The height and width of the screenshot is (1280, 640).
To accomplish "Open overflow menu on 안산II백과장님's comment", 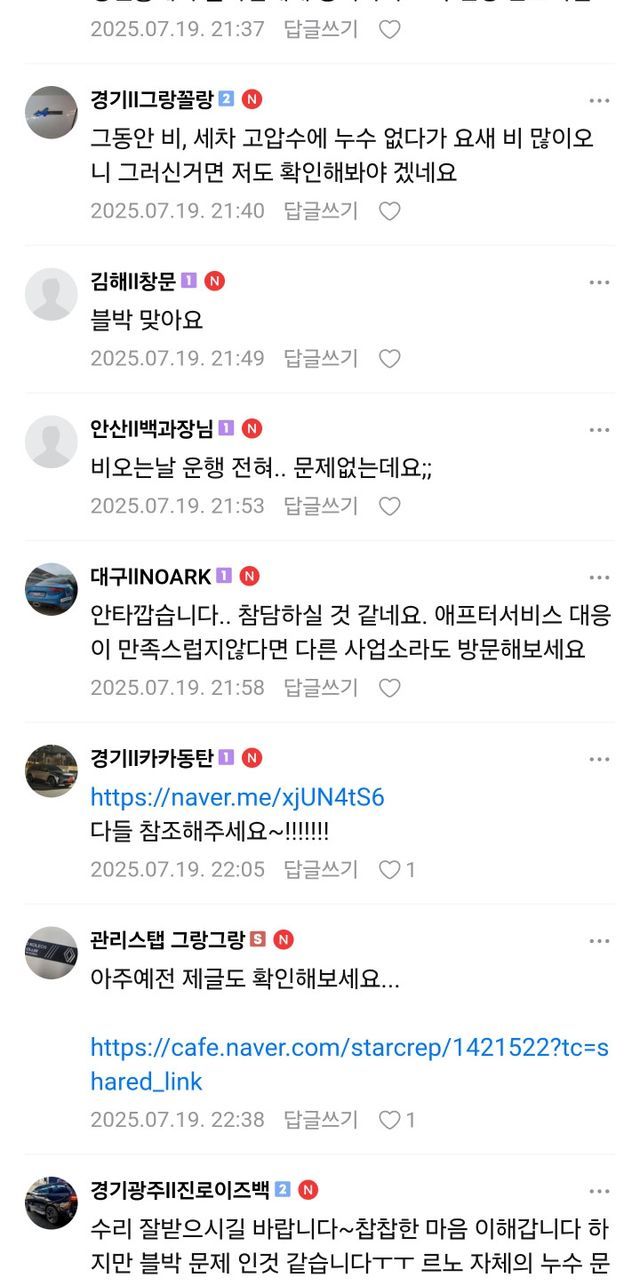I will coord(599,430).
